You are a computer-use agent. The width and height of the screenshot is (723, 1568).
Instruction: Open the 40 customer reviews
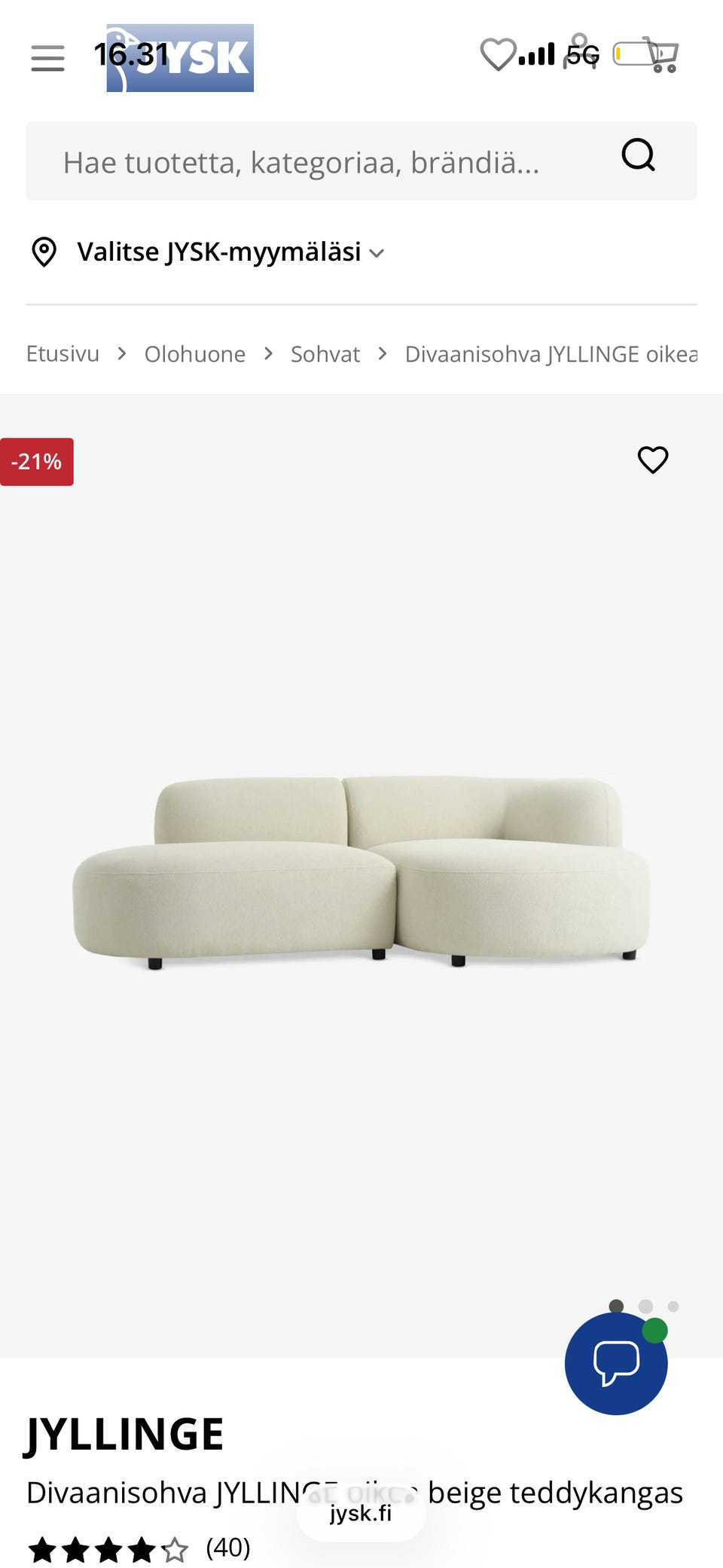pos(228,1548)
